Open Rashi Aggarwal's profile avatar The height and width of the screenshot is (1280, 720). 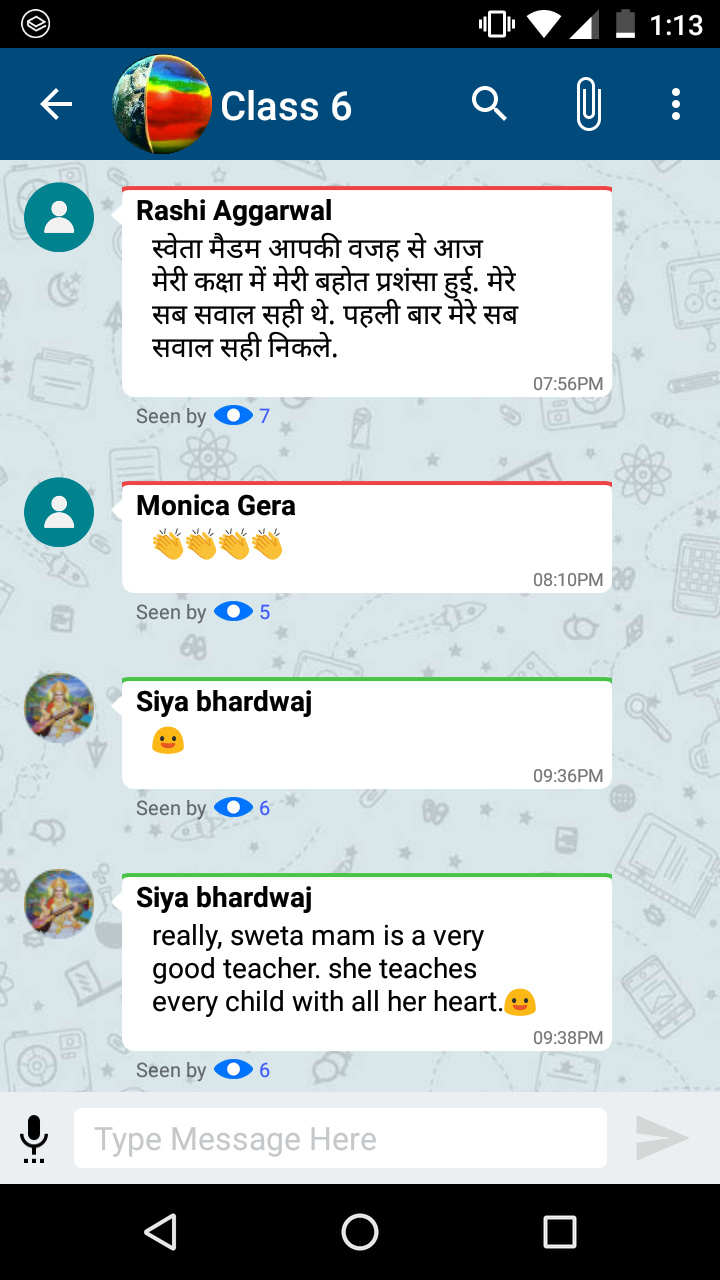coord(59,217)
